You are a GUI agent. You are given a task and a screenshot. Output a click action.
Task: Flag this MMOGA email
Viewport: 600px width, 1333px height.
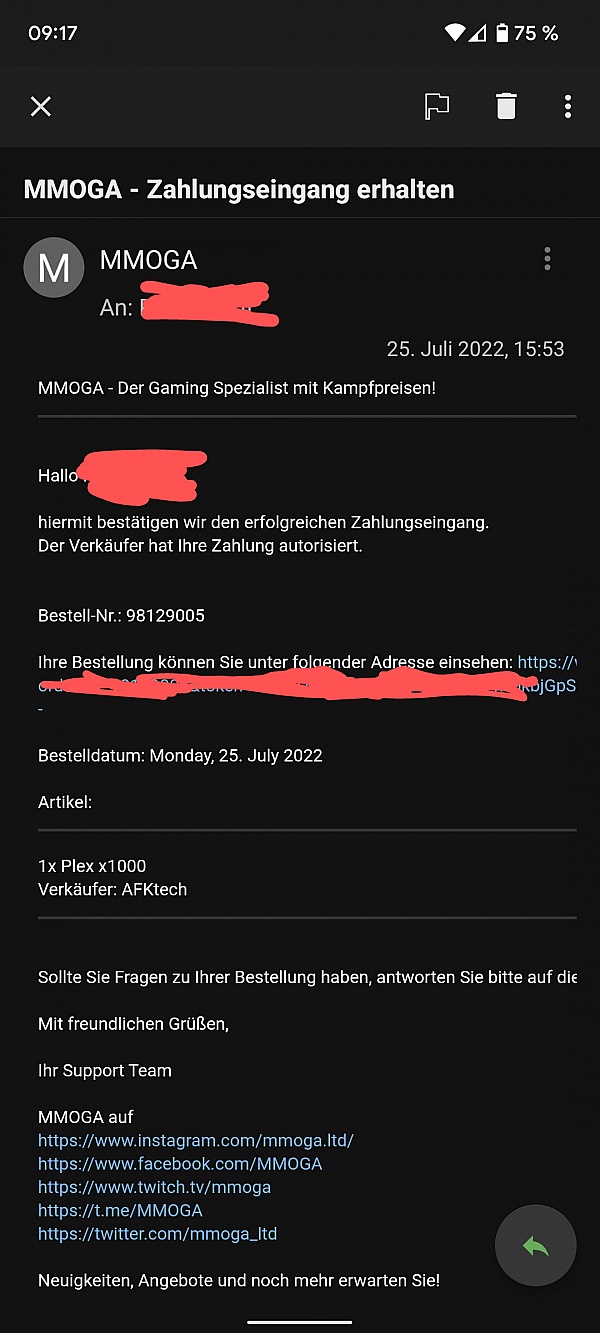coord(437,106)
